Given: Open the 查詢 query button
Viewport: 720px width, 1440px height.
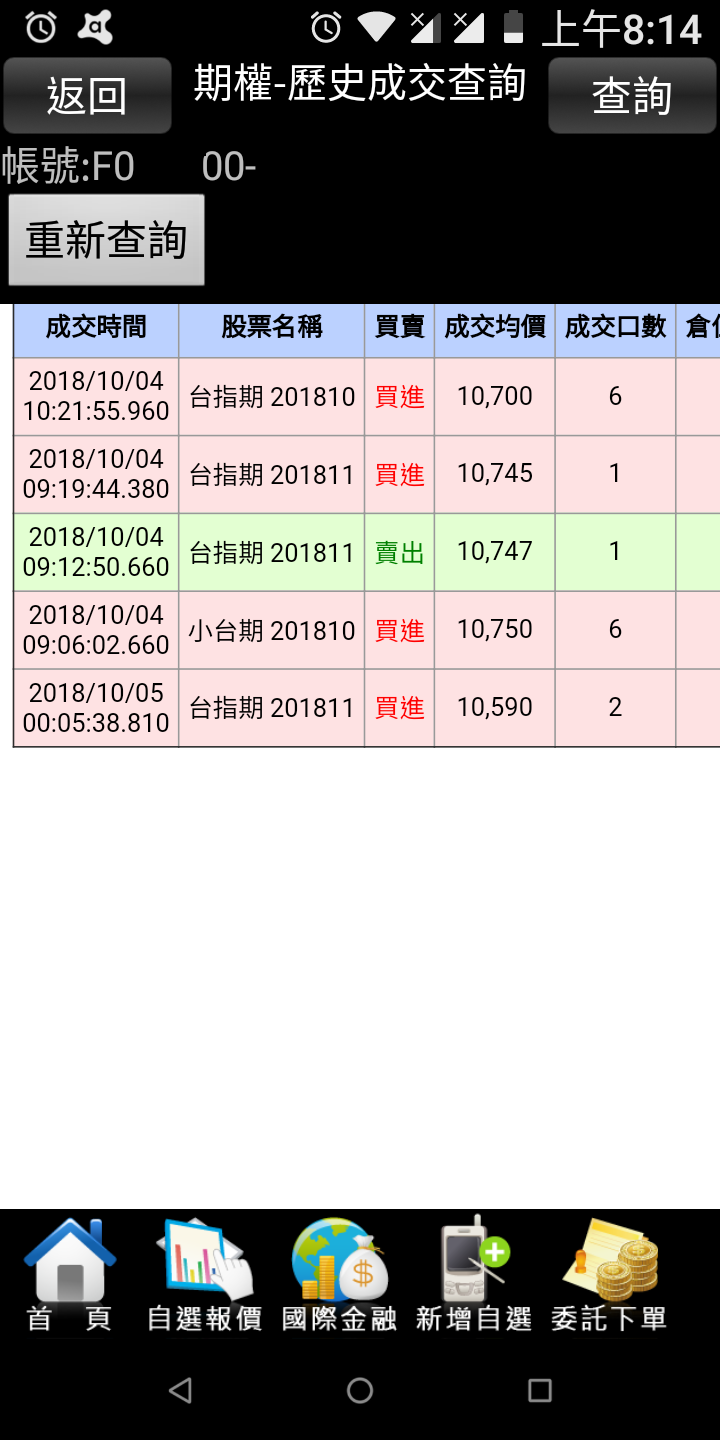Looking at the screenshot, I should tap(632, 96).
